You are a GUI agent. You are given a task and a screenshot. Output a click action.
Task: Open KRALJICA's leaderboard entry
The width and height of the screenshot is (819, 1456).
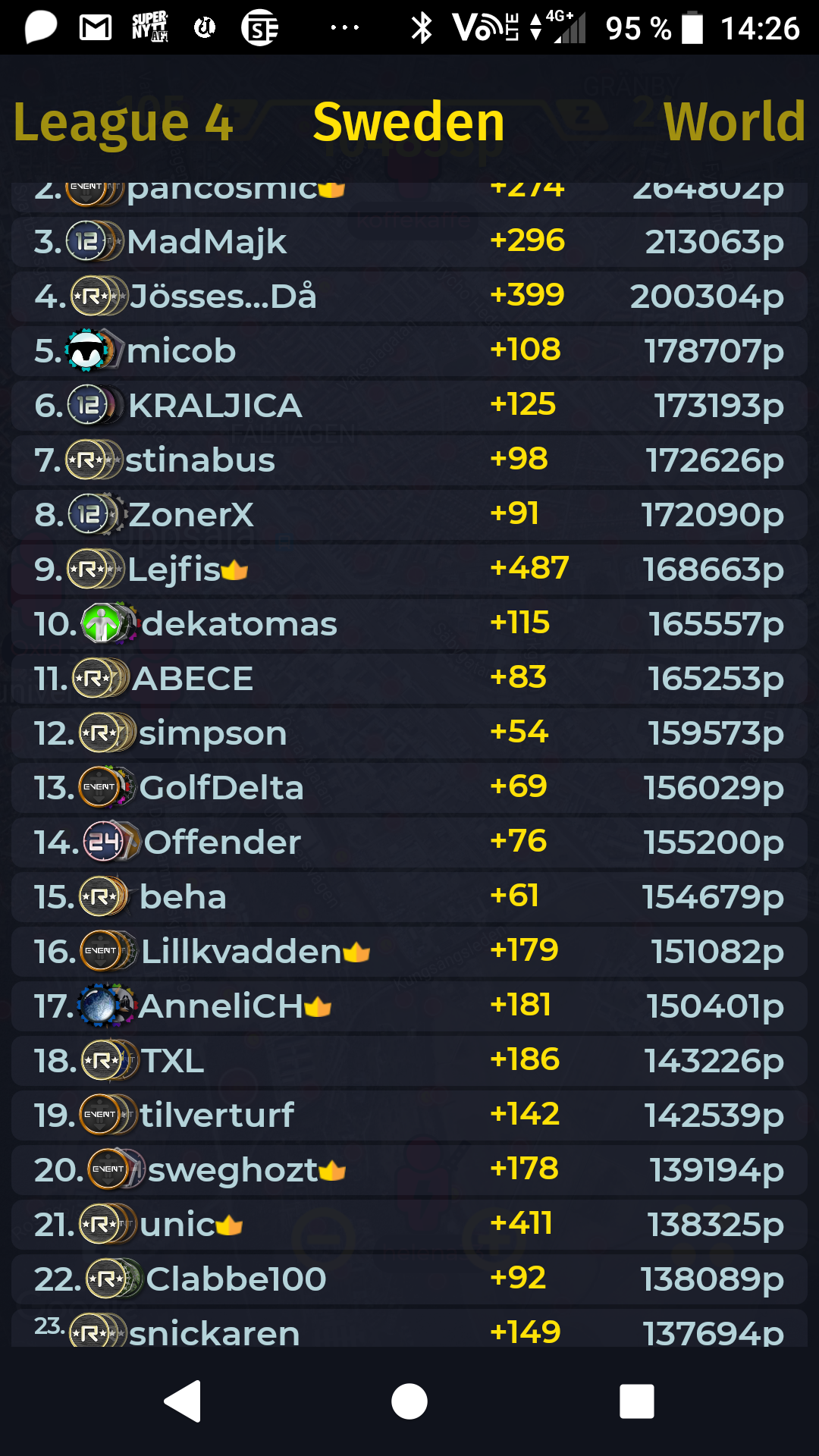(x=409, y=406)
